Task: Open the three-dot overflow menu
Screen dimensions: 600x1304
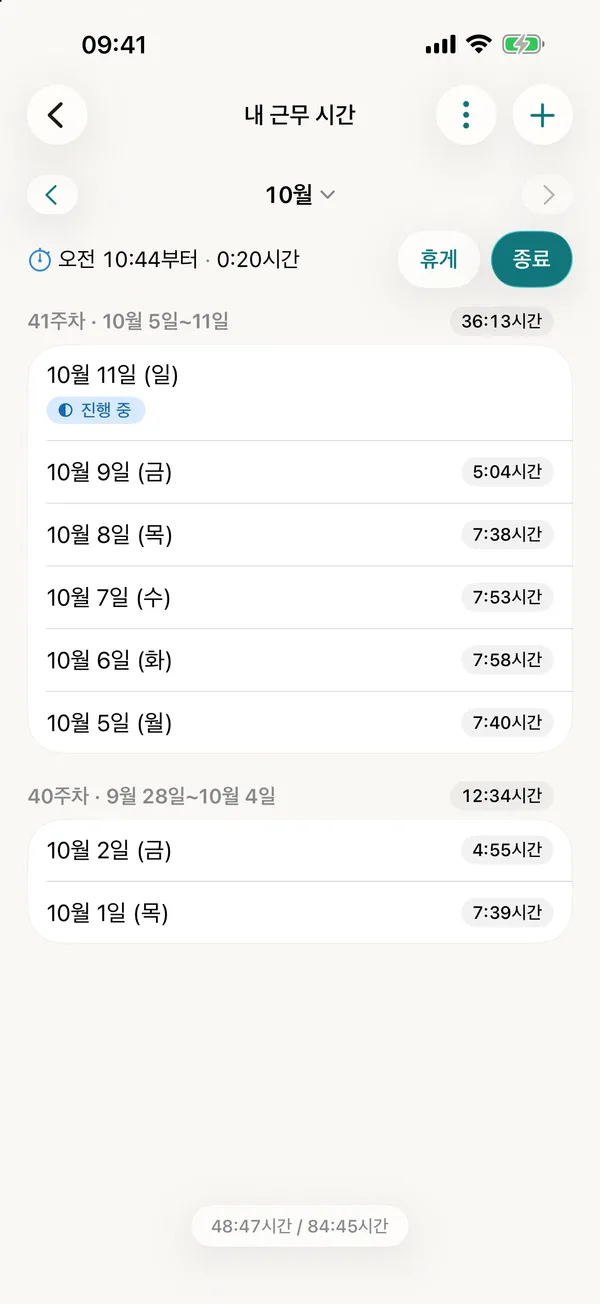Action: (467, 115)
